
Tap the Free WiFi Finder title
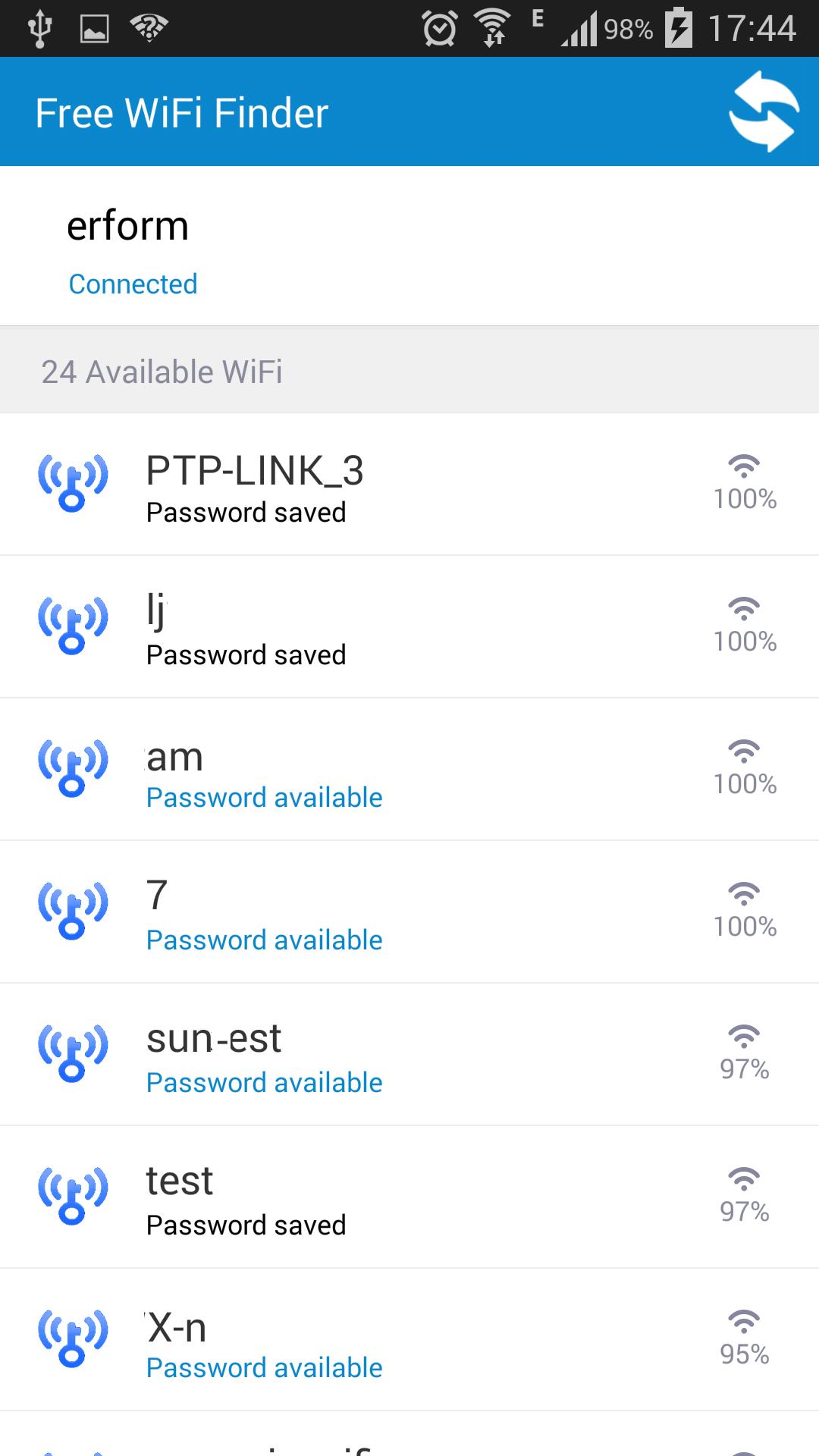(182, 111)
